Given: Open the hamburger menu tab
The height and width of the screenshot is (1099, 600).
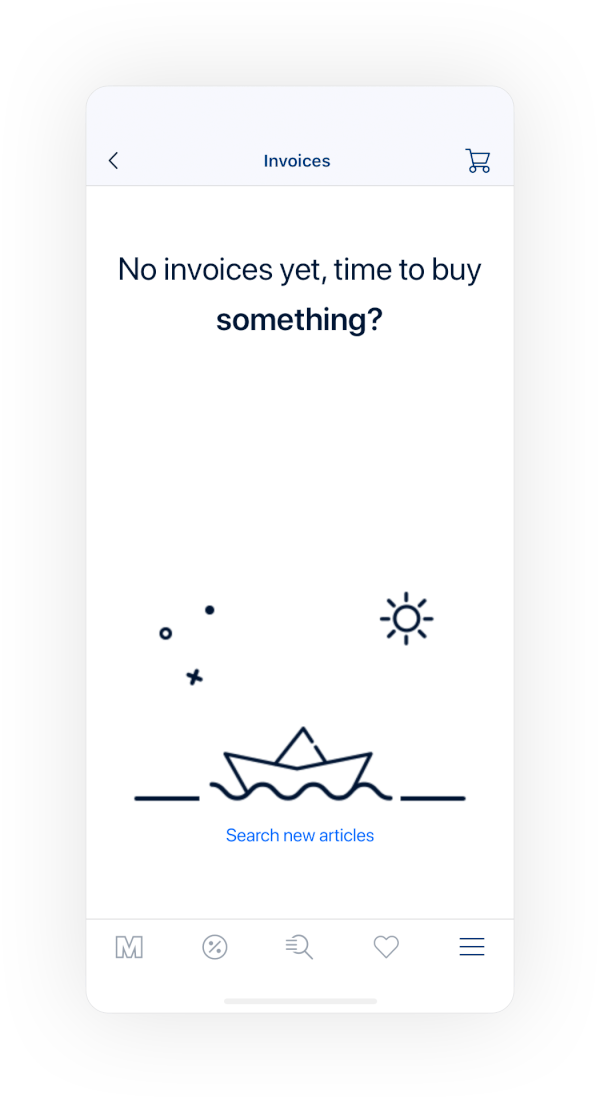Looking at the screenshot, I should click(472, 947).
